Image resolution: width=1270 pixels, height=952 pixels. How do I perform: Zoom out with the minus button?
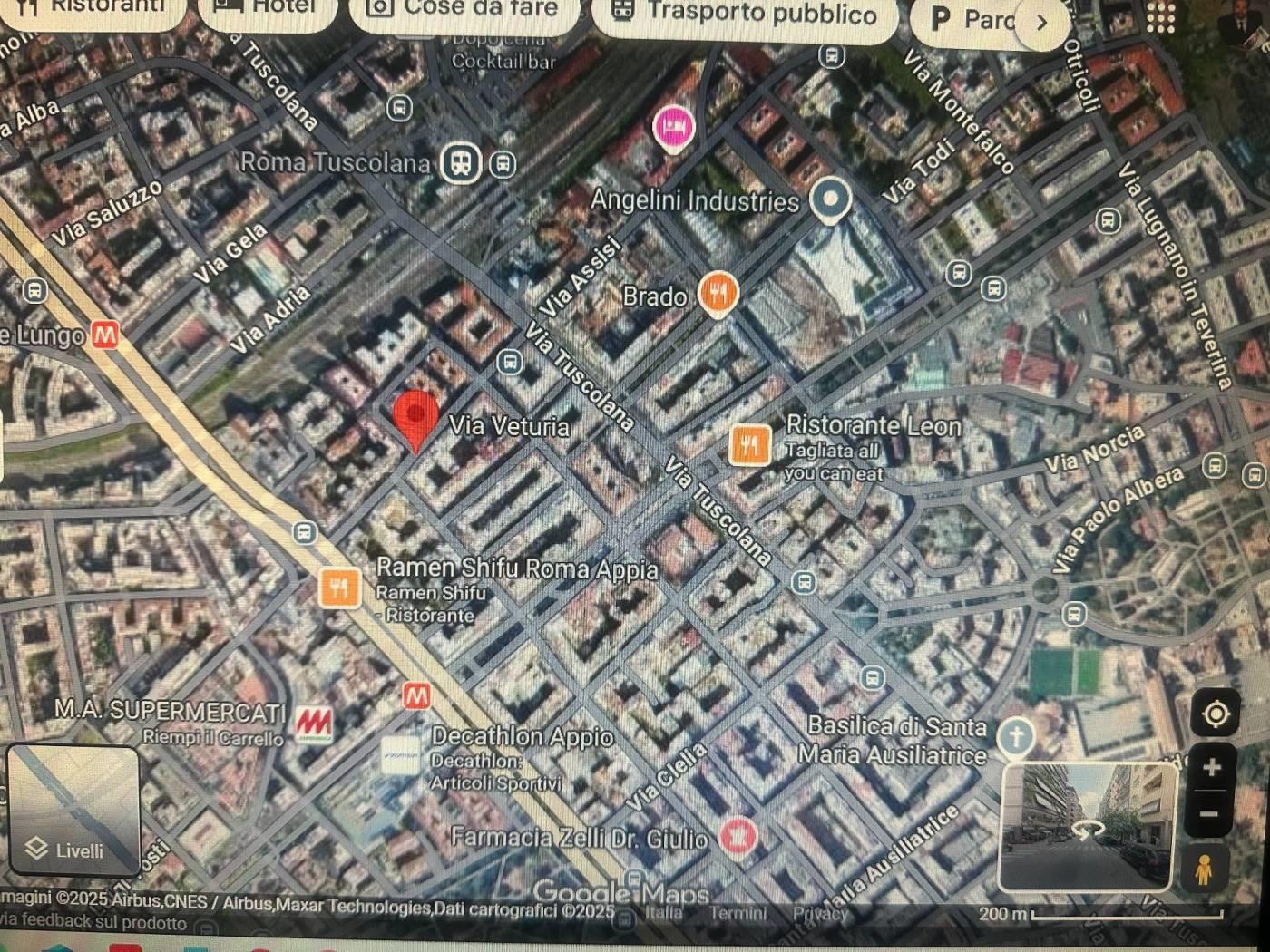(x=1209, y=814)
